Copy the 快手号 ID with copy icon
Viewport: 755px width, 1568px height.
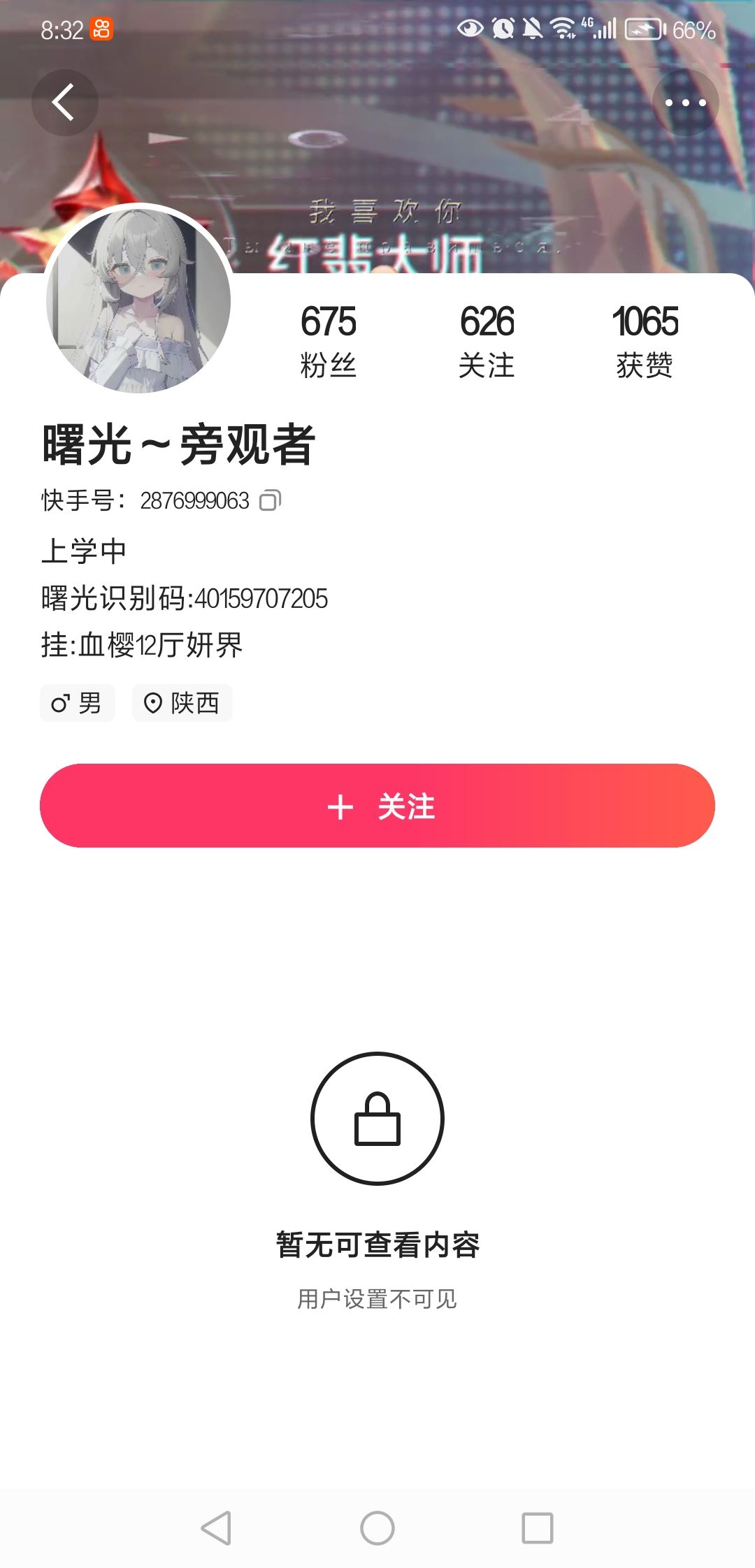(270, 500)
